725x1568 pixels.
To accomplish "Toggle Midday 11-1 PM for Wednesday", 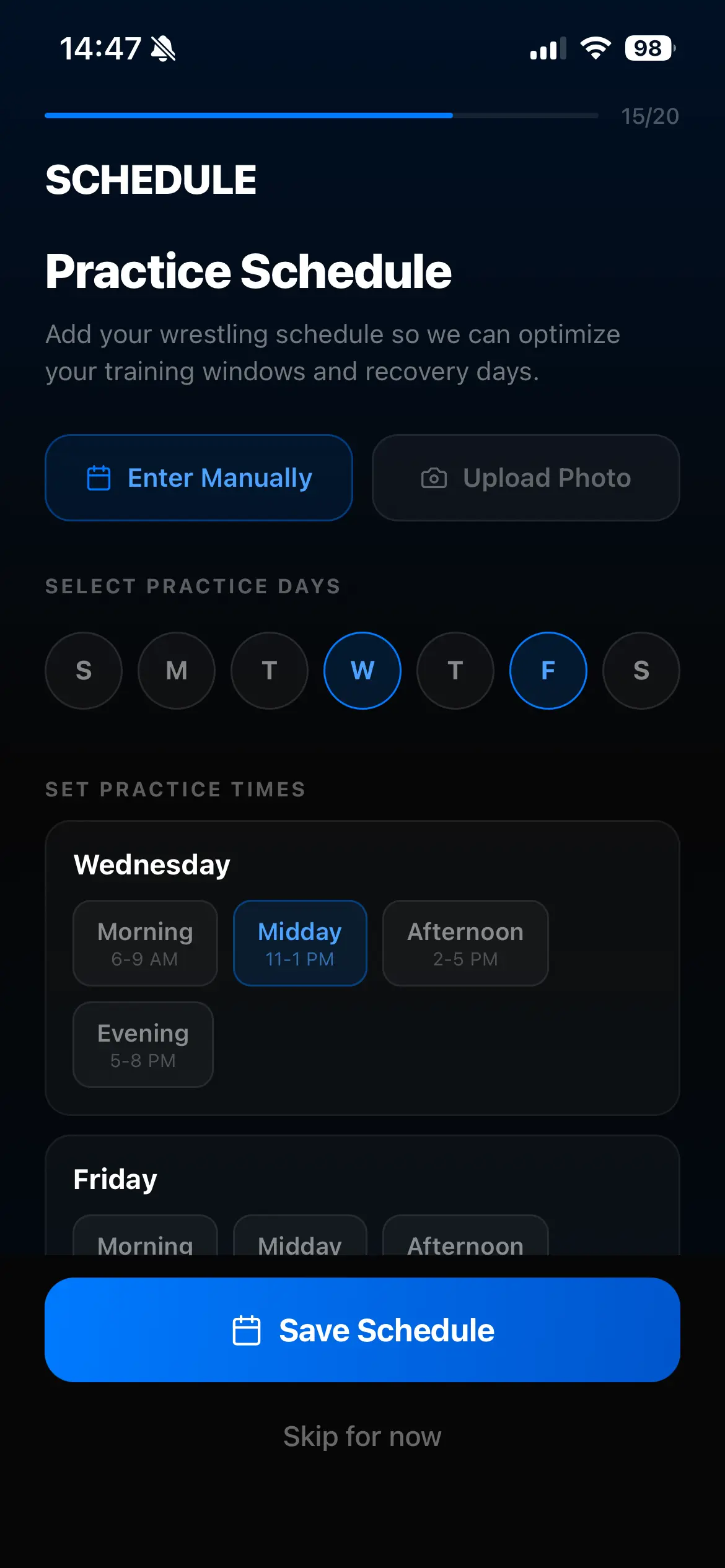I will pos(300,943).
